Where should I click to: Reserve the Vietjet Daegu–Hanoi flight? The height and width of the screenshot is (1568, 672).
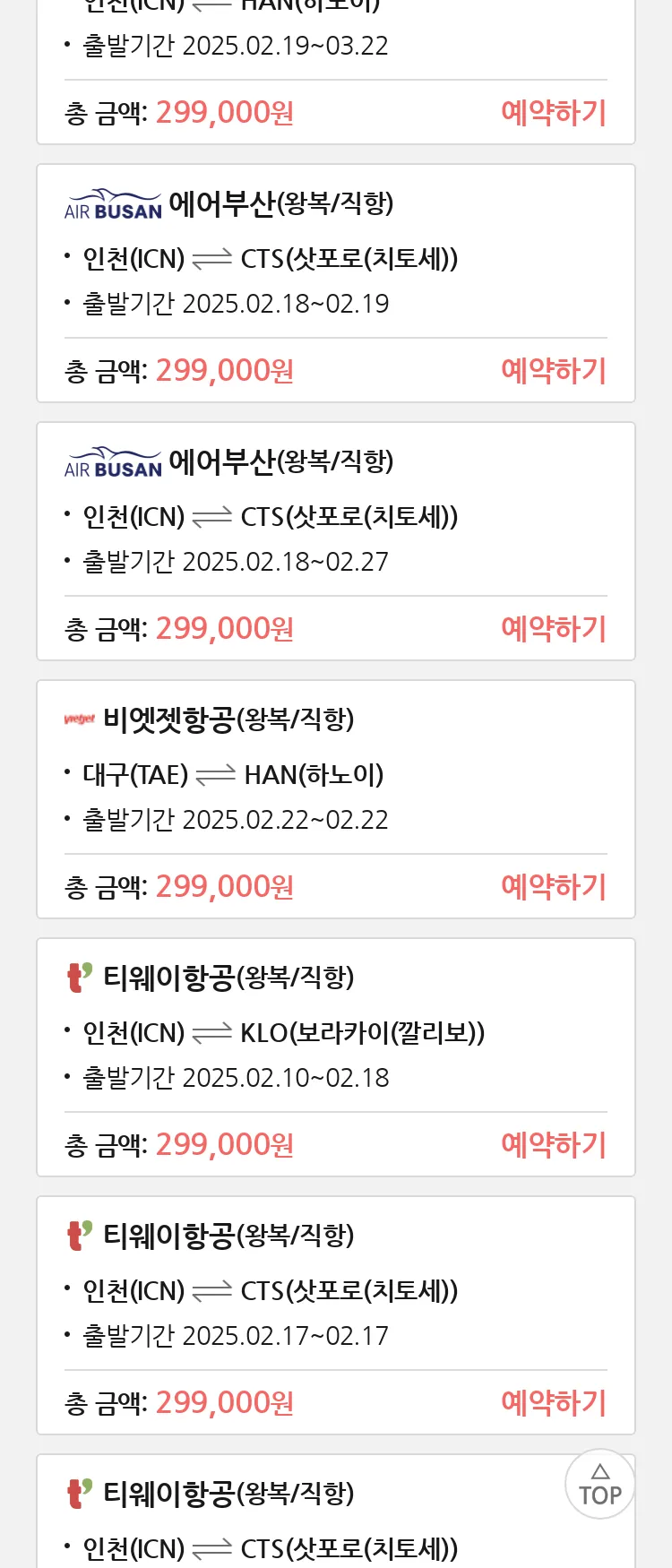click(x=553, y=887)
